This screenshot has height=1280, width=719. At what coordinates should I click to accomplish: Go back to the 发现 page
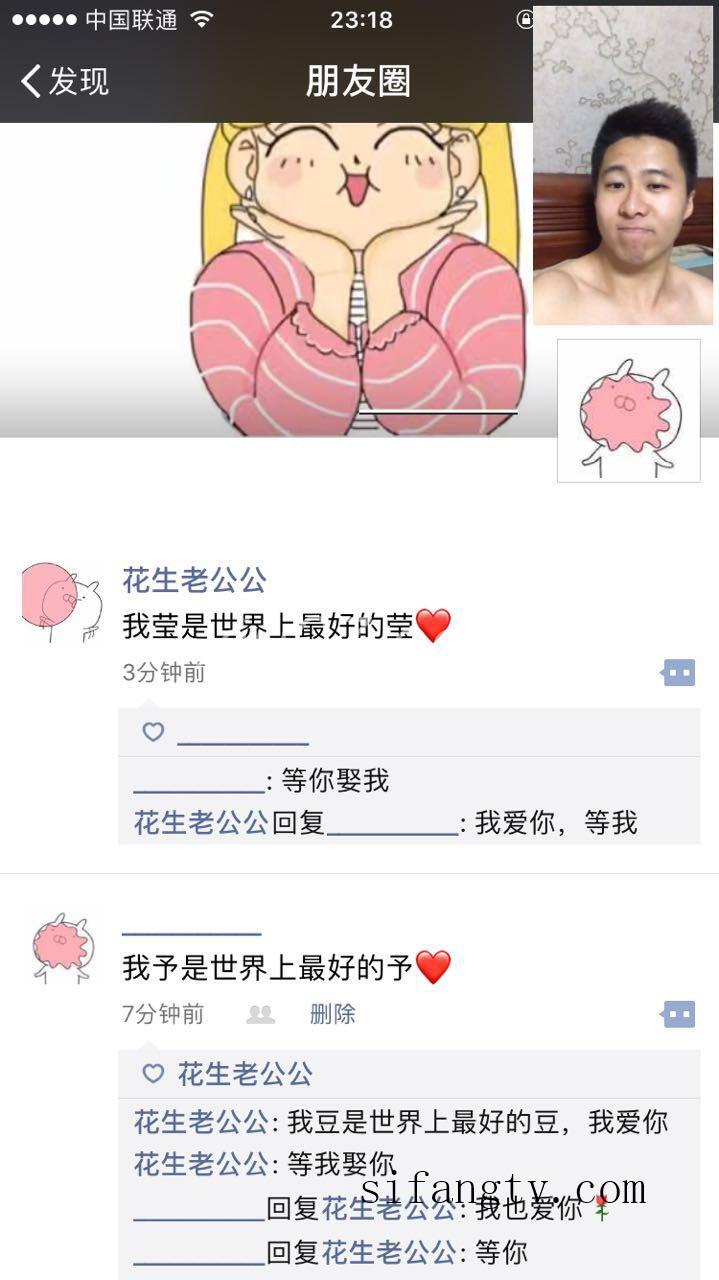coord(65,81)
